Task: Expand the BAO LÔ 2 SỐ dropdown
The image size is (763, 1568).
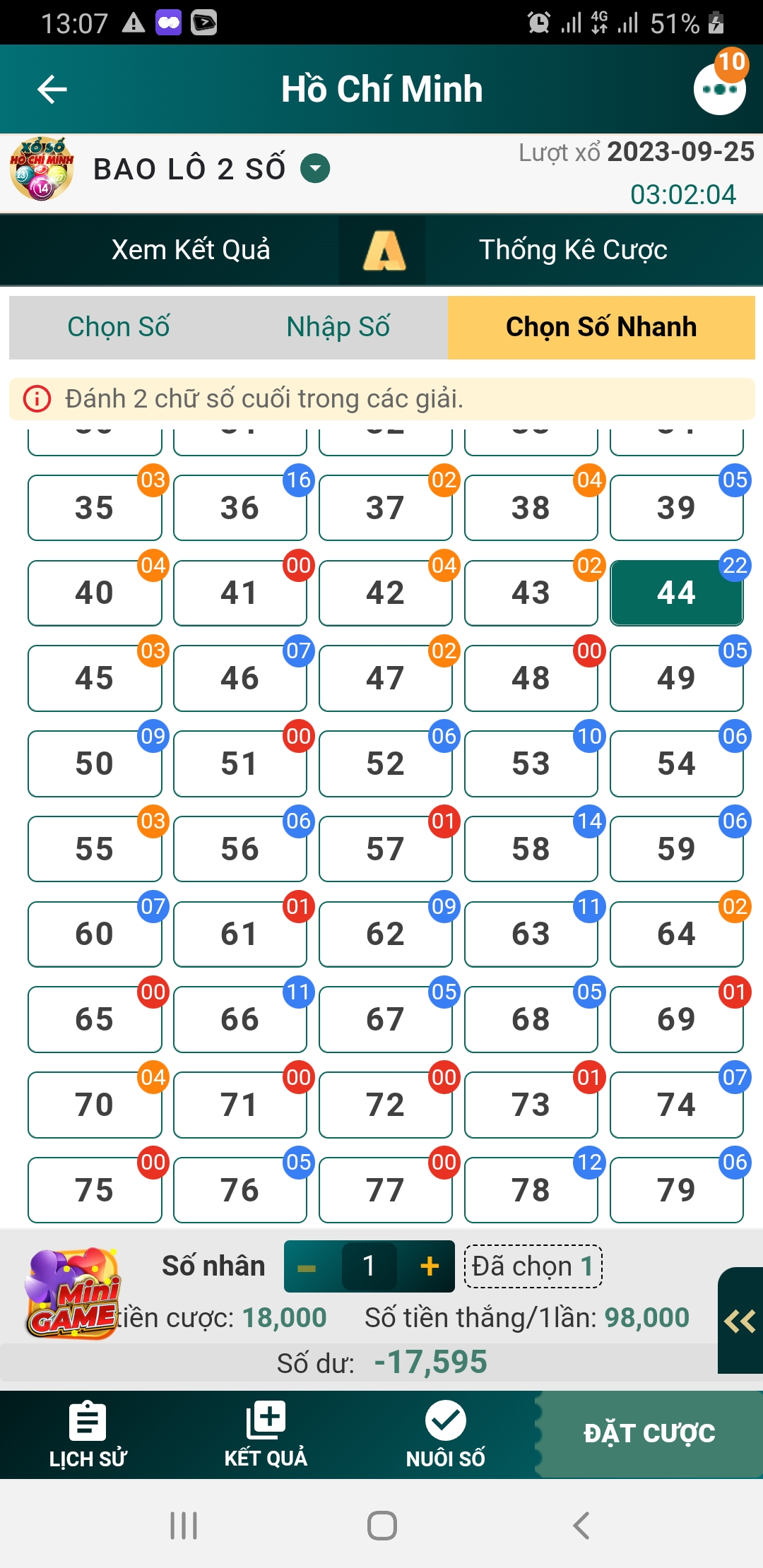Action: tap(314, 169)
